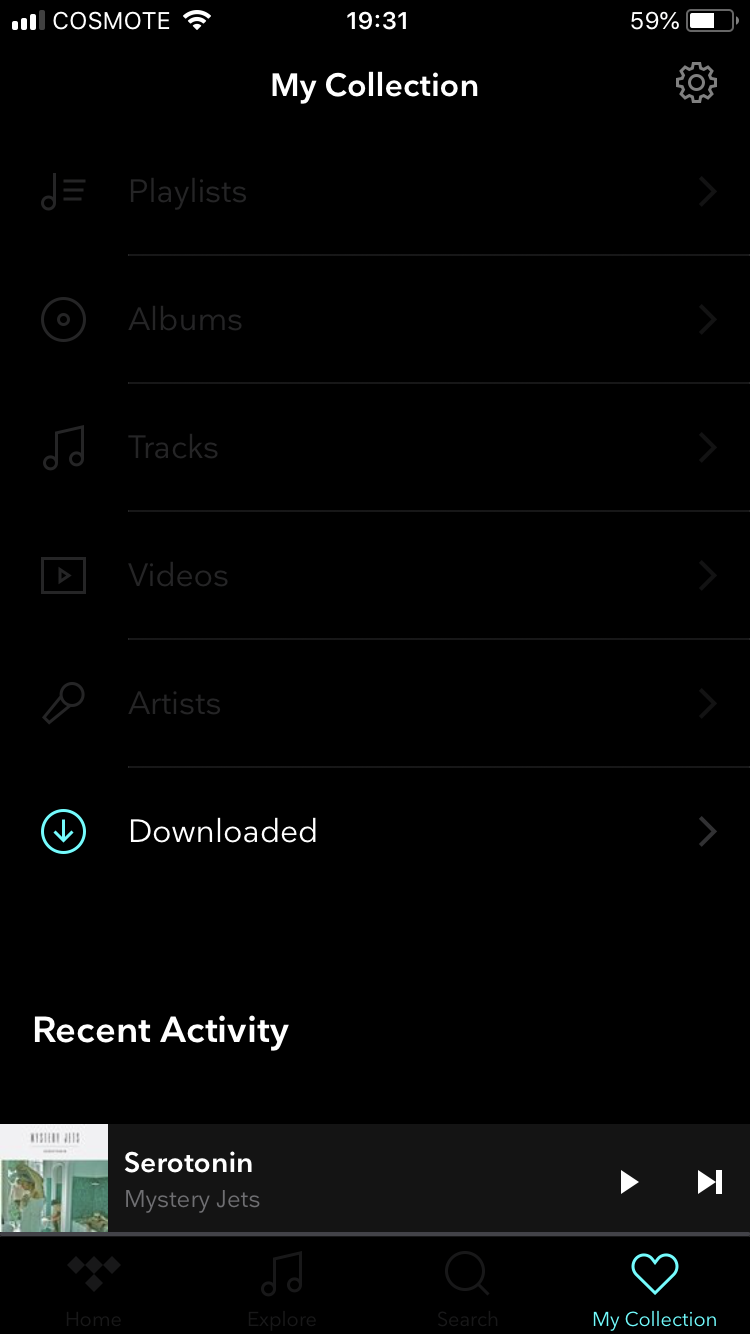The width and height of the screenshot is (750, 1334).
Task: Open the Playlists section
Action: 375,192
